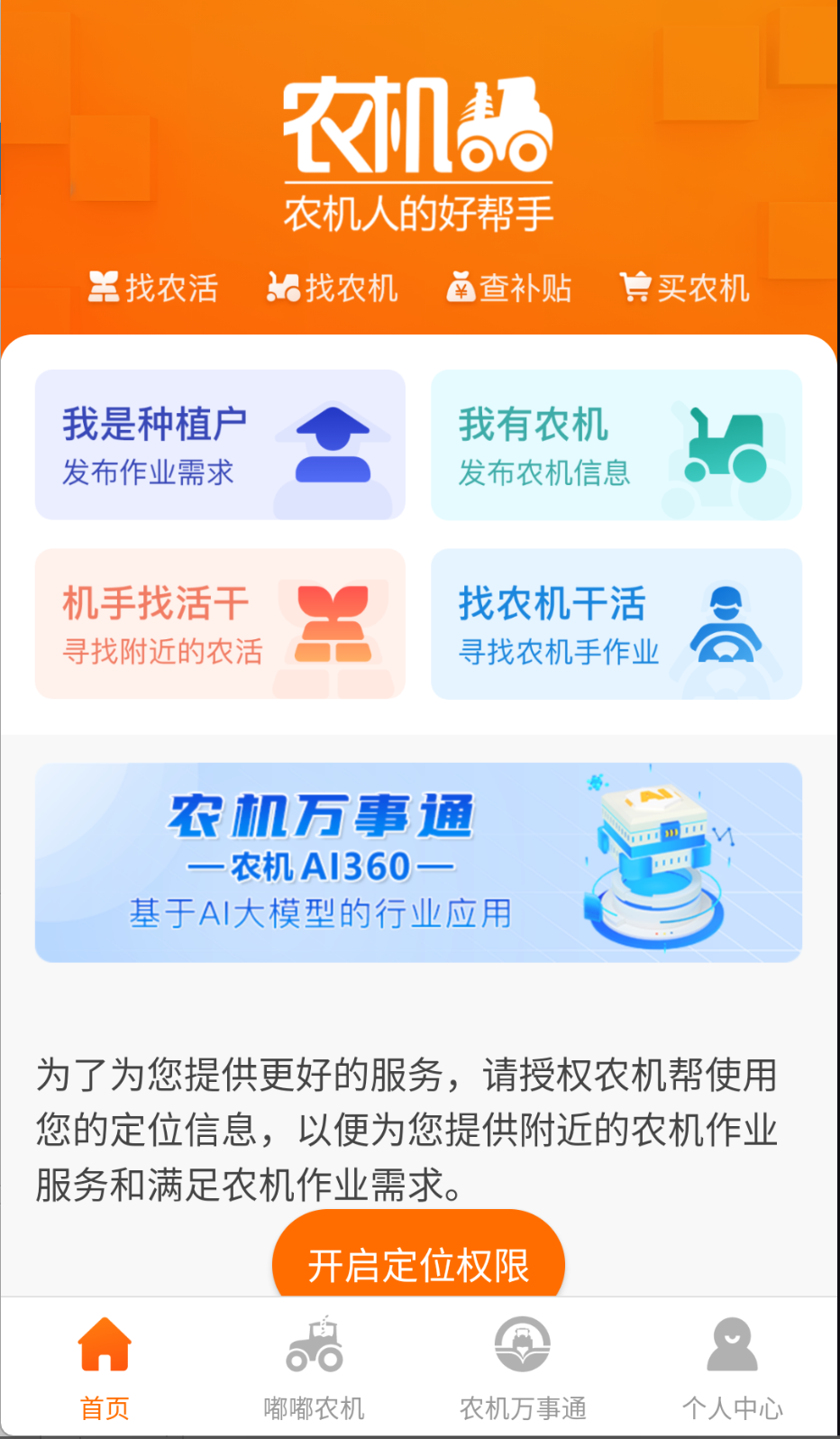Open the 我是种植户 publish job card
Image resolution: width=840 pixels, height=1439 pixels.
219,445
